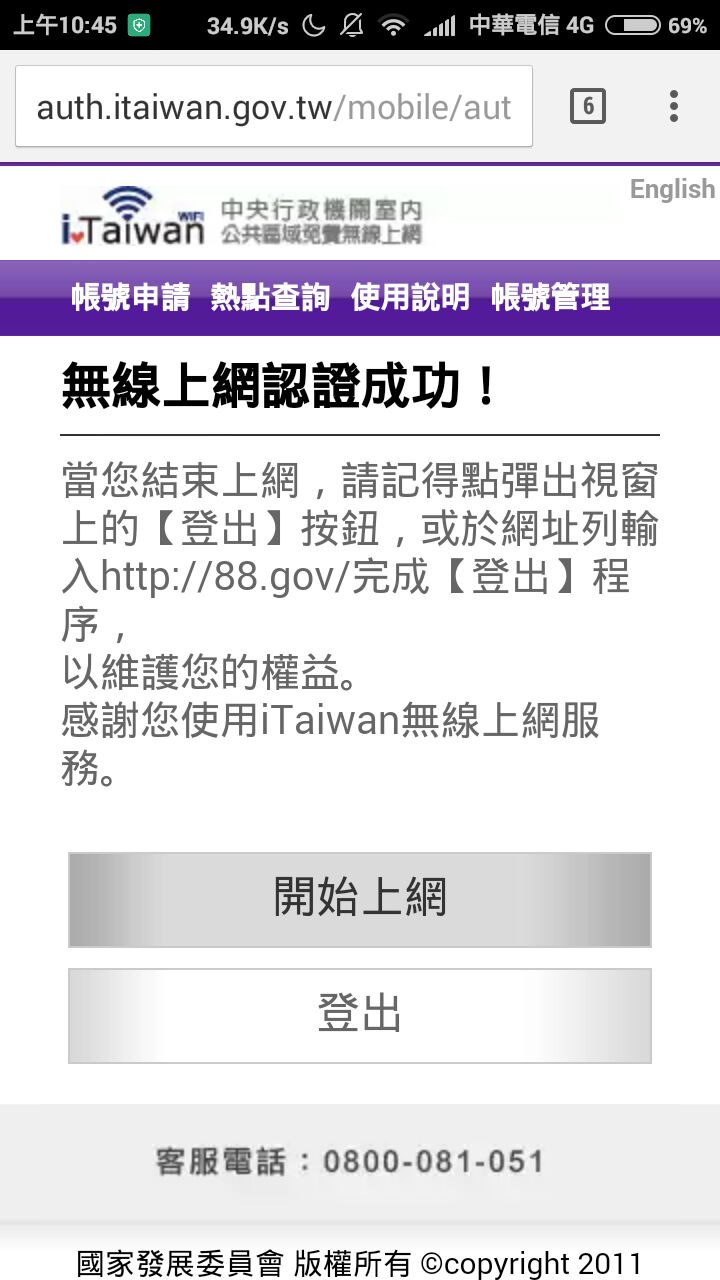Open the 熱點查詢 hotspot search
720x1280 pixels.
270,297
